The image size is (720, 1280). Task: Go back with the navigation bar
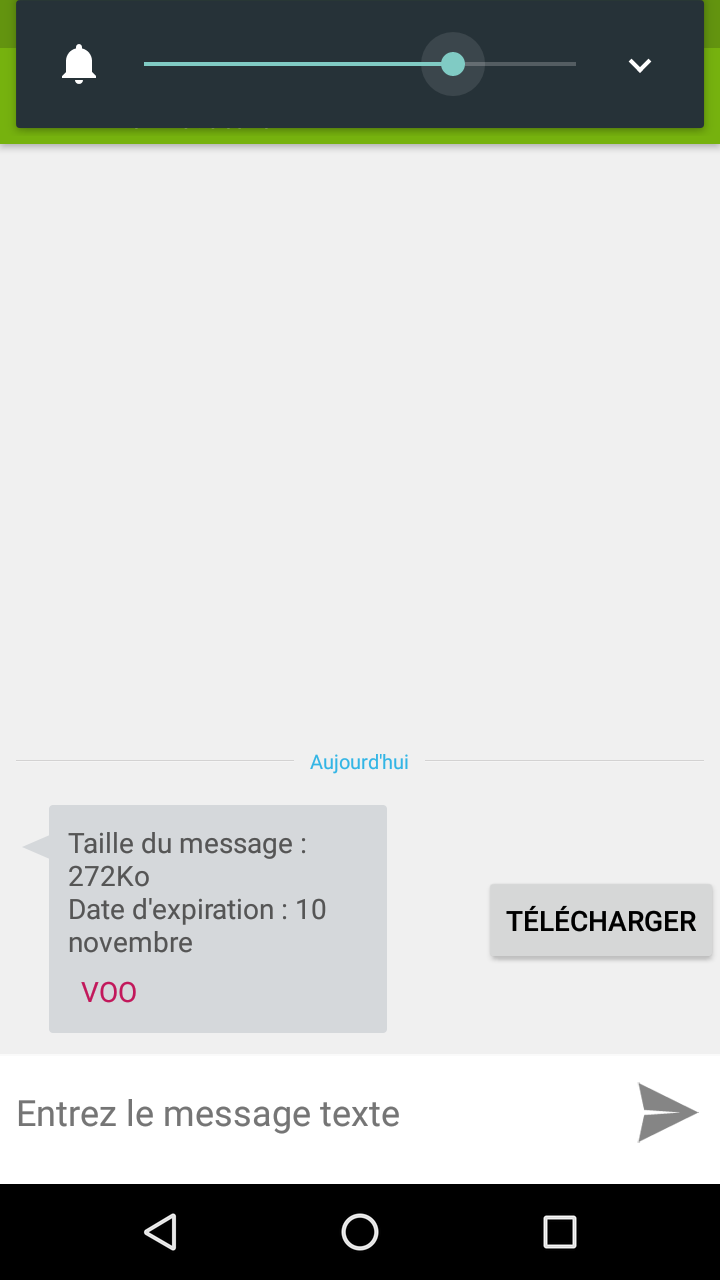point(160,1232)
